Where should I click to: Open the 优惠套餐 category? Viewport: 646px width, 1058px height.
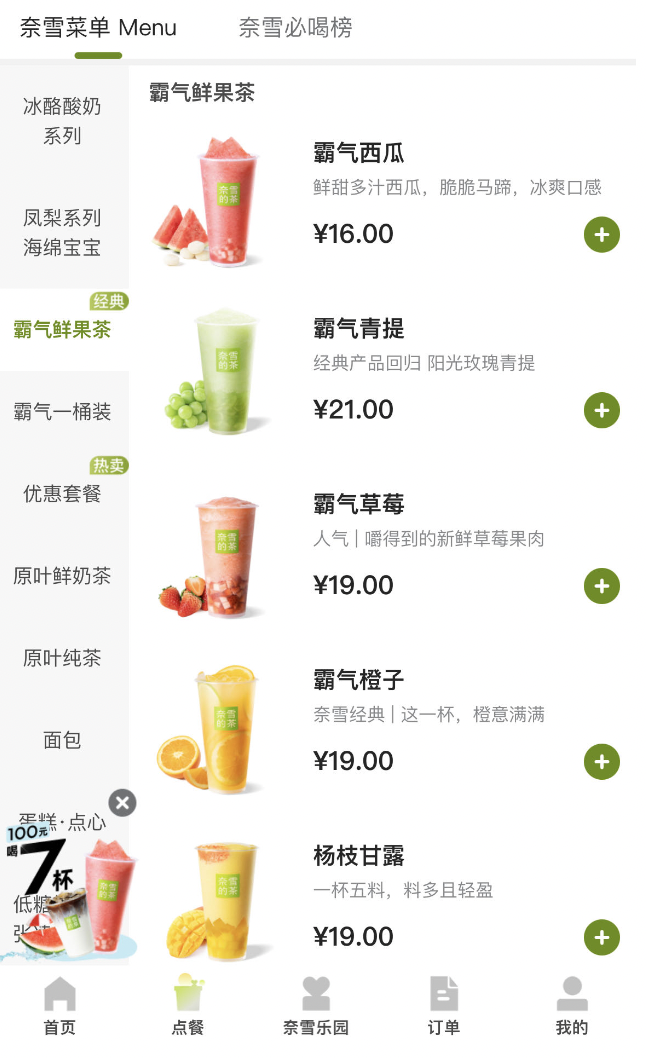click(x=62, y=494)
